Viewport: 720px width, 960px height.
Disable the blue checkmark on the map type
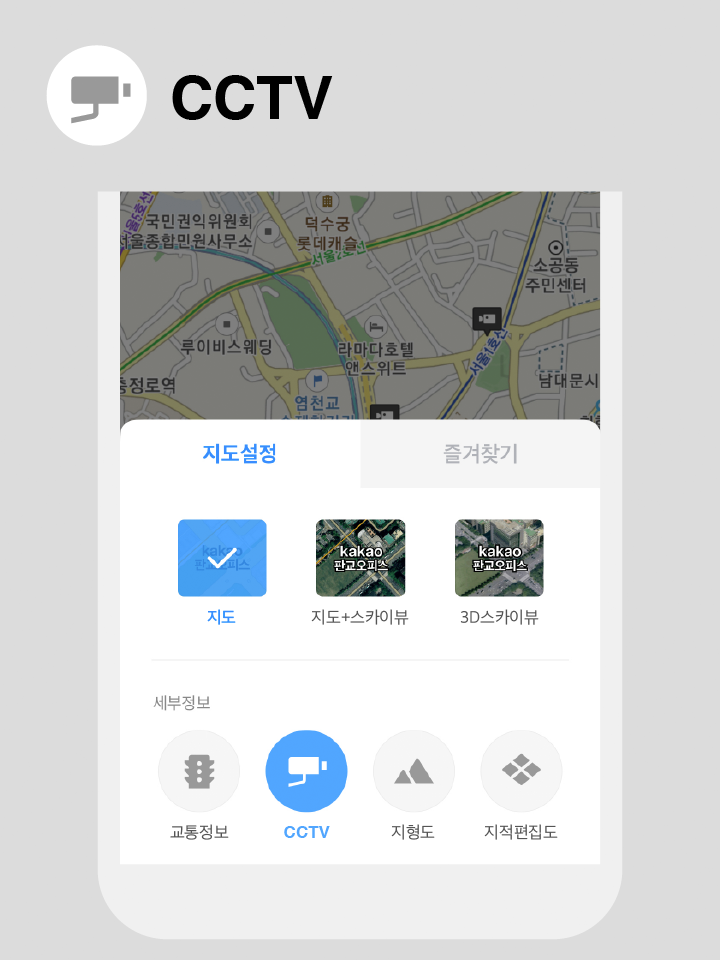click(222, 558)
